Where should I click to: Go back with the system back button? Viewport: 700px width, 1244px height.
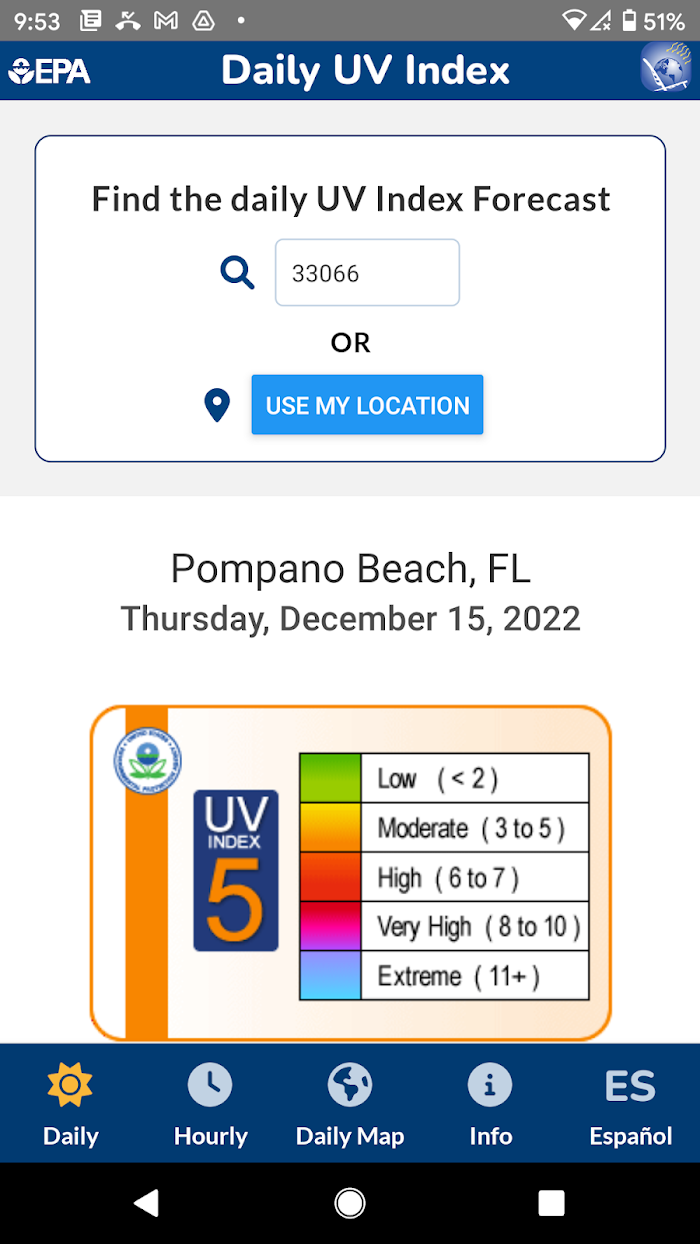tap(147, 1203)
